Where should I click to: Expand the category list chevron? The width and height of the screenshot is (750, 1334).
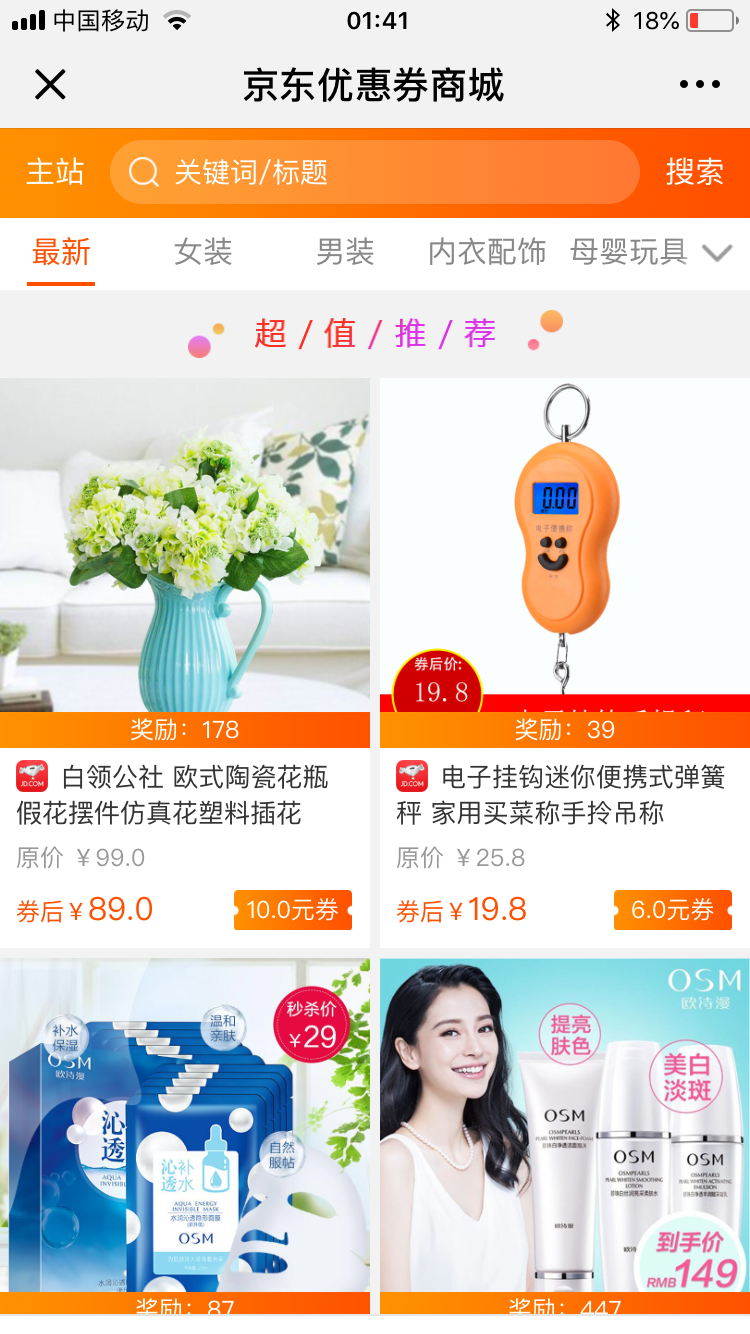[x=718, y=253]
